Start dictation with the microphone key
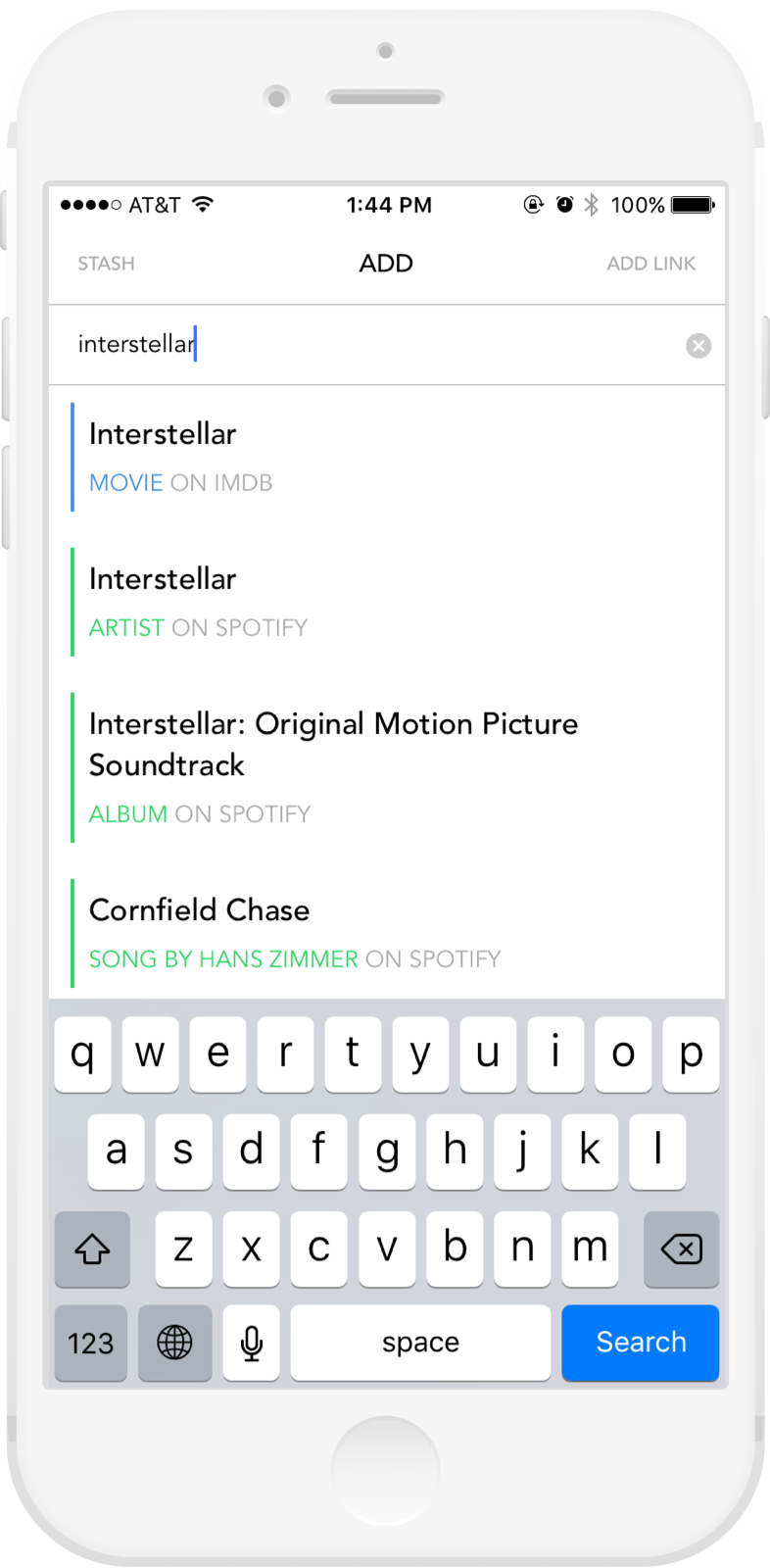The width and height of the screenshot is (770, 1568). [x=251, y=1343]
